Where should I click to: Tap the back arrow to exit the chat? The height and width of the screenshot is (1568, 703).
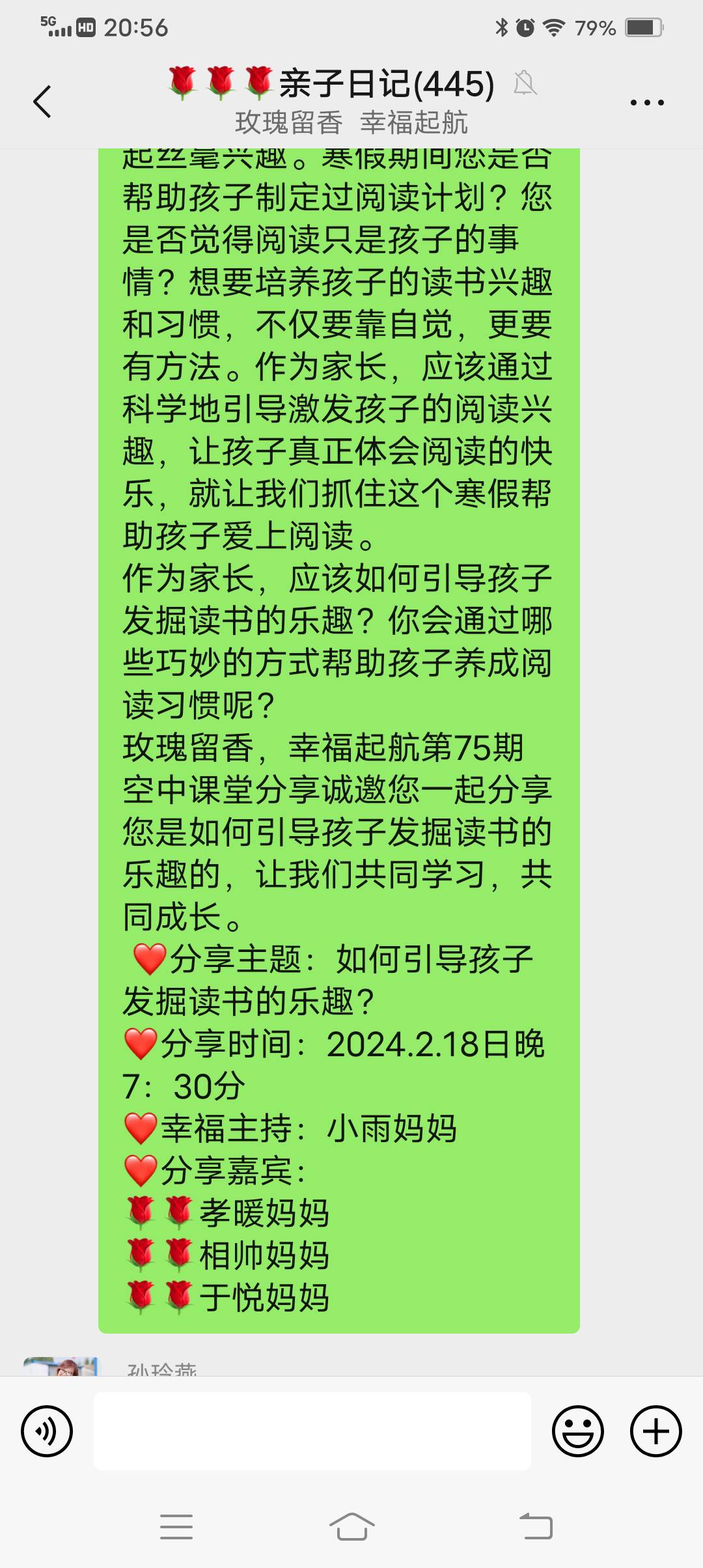point(42,101)
